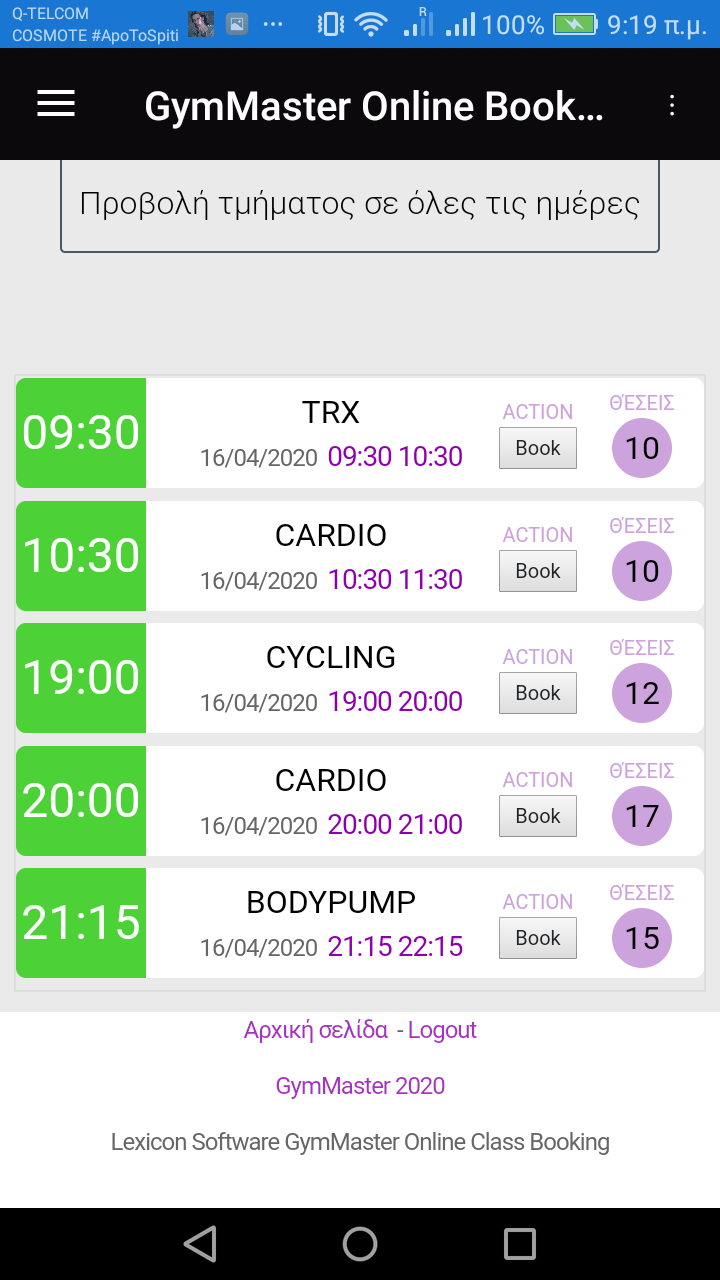Book the 20:00 CARDIO class
Viewport: 720px width, 1280px height.
[x=538, y=816]
